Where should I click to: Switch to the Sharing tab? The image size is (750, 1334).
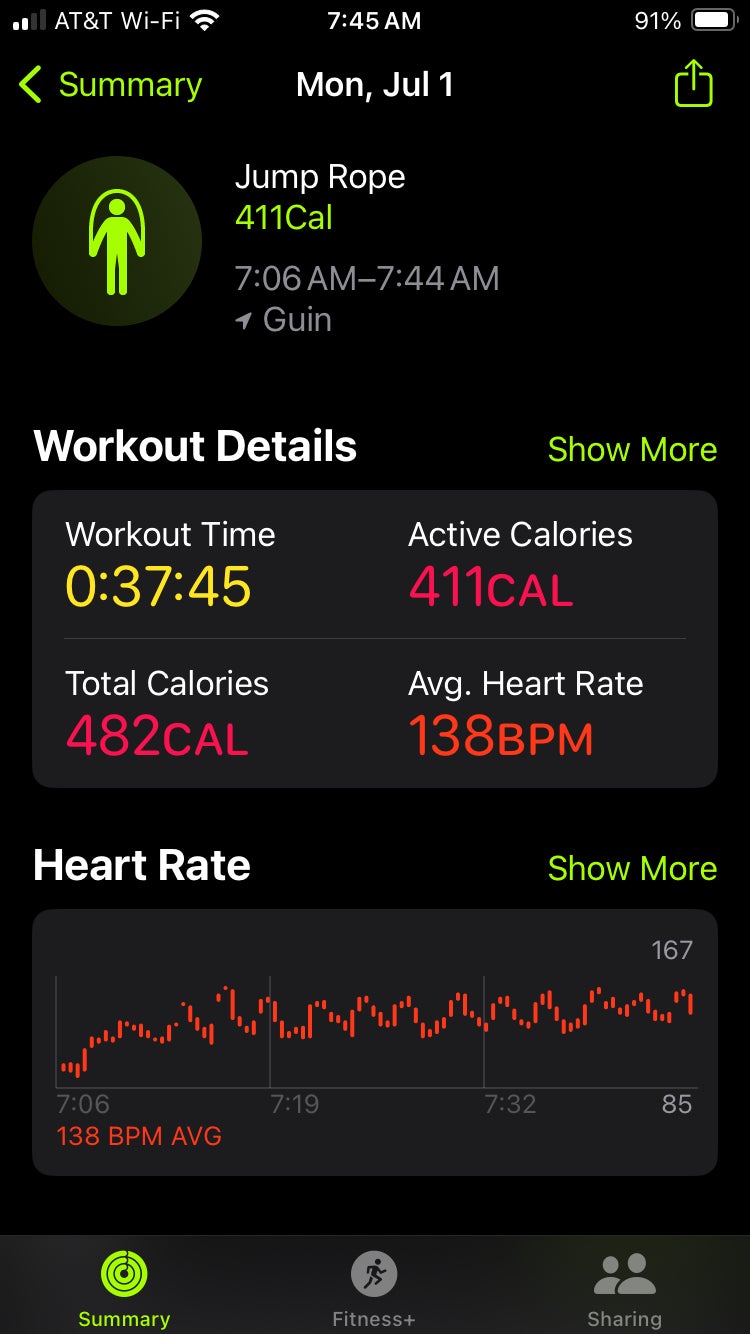pos(624,1290)
